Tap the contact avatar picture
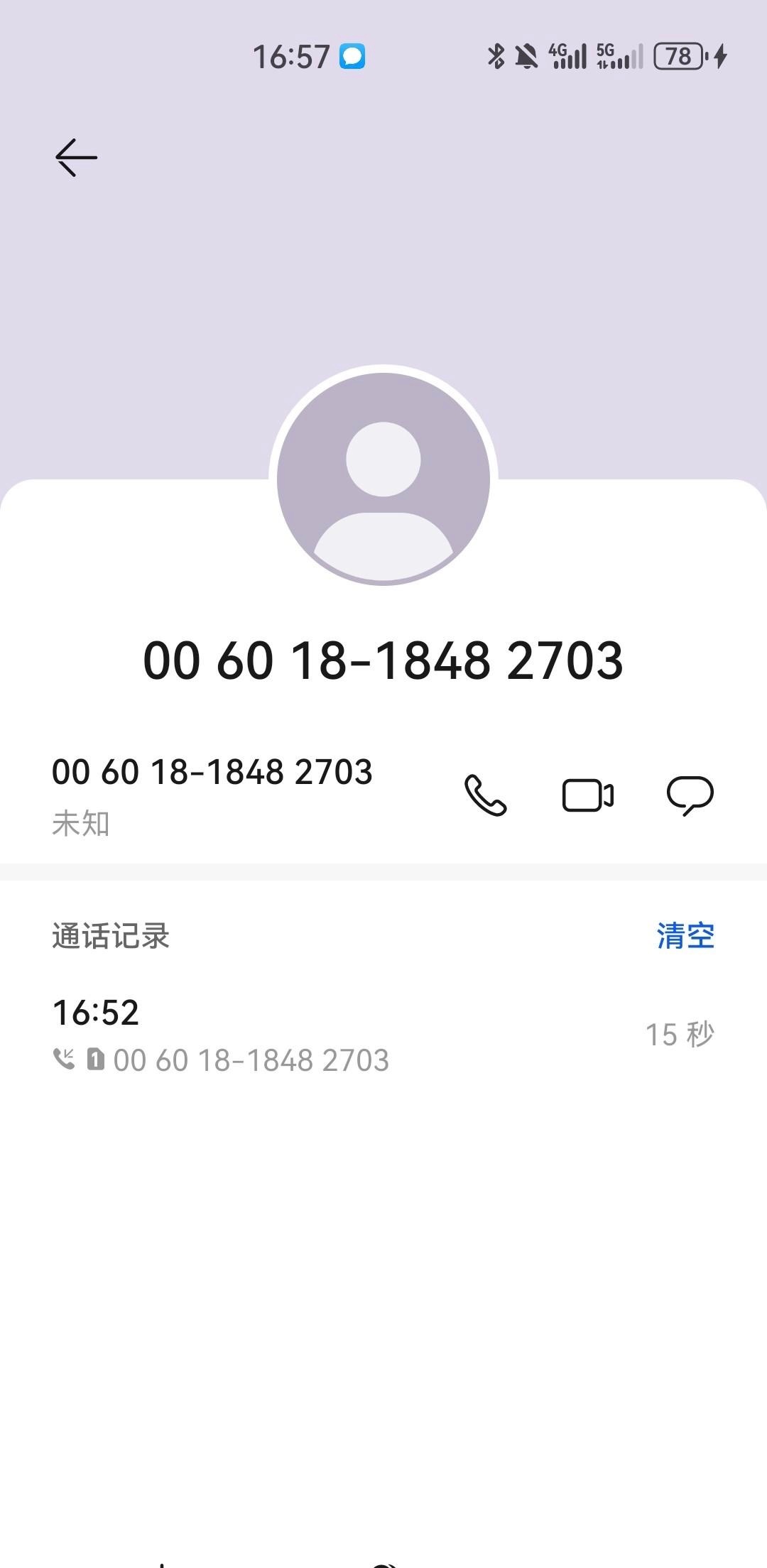The height and width of the screenshot is (1568, 767). (383, 477)
